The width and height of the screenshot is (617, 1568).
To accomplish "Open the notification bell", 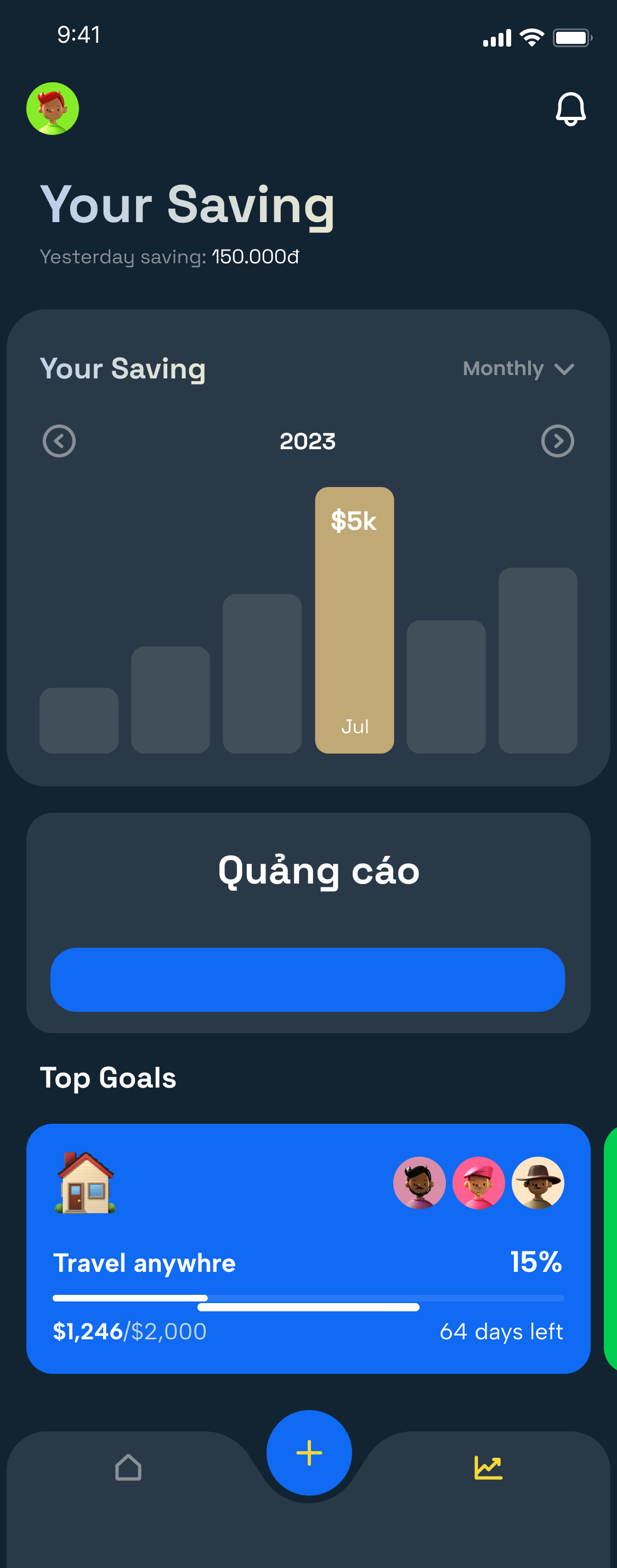I will click(571, 109).
